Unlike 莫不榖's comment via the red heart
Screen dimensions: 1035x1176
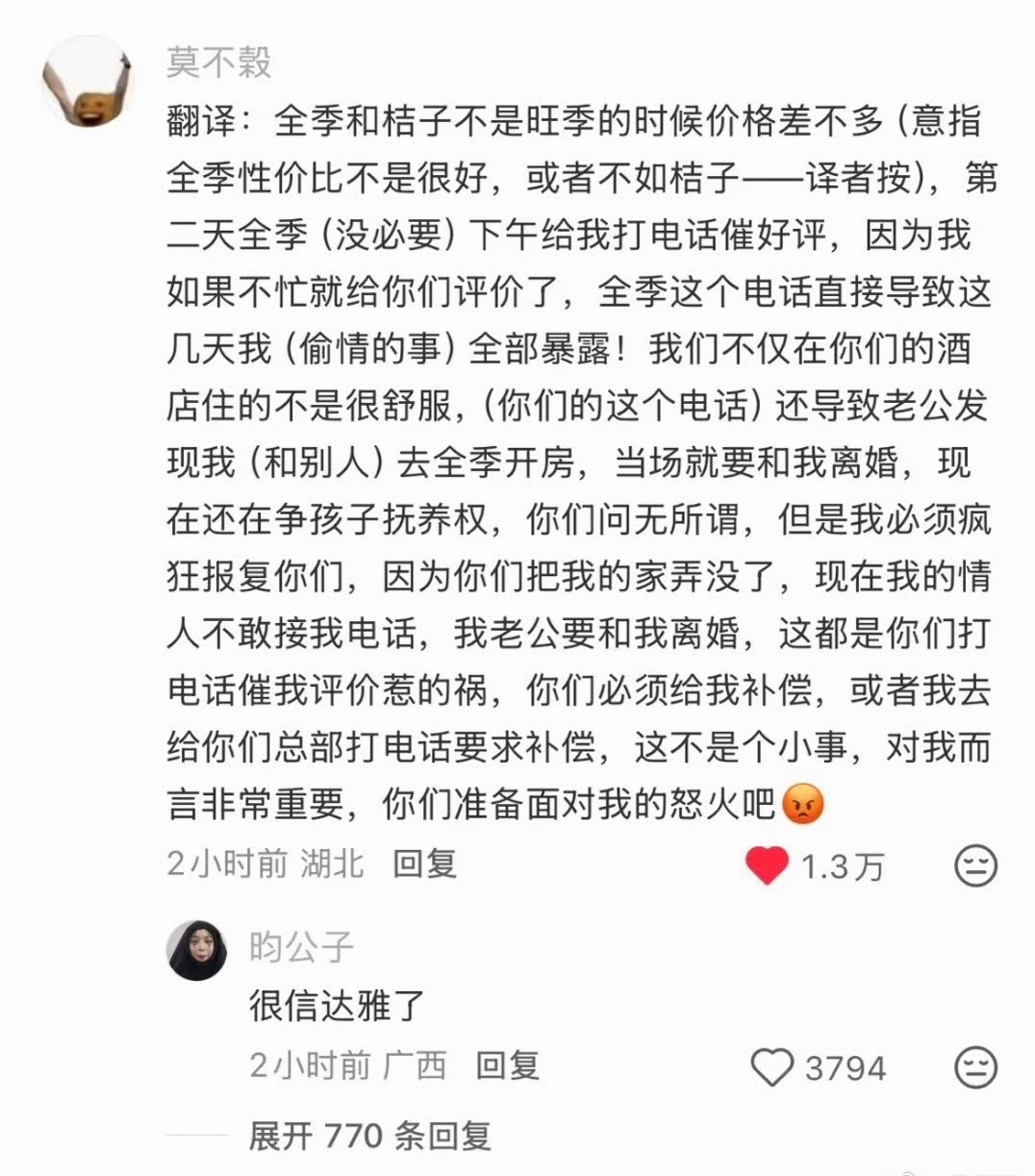pyautogui.click(x=765, y=865)
